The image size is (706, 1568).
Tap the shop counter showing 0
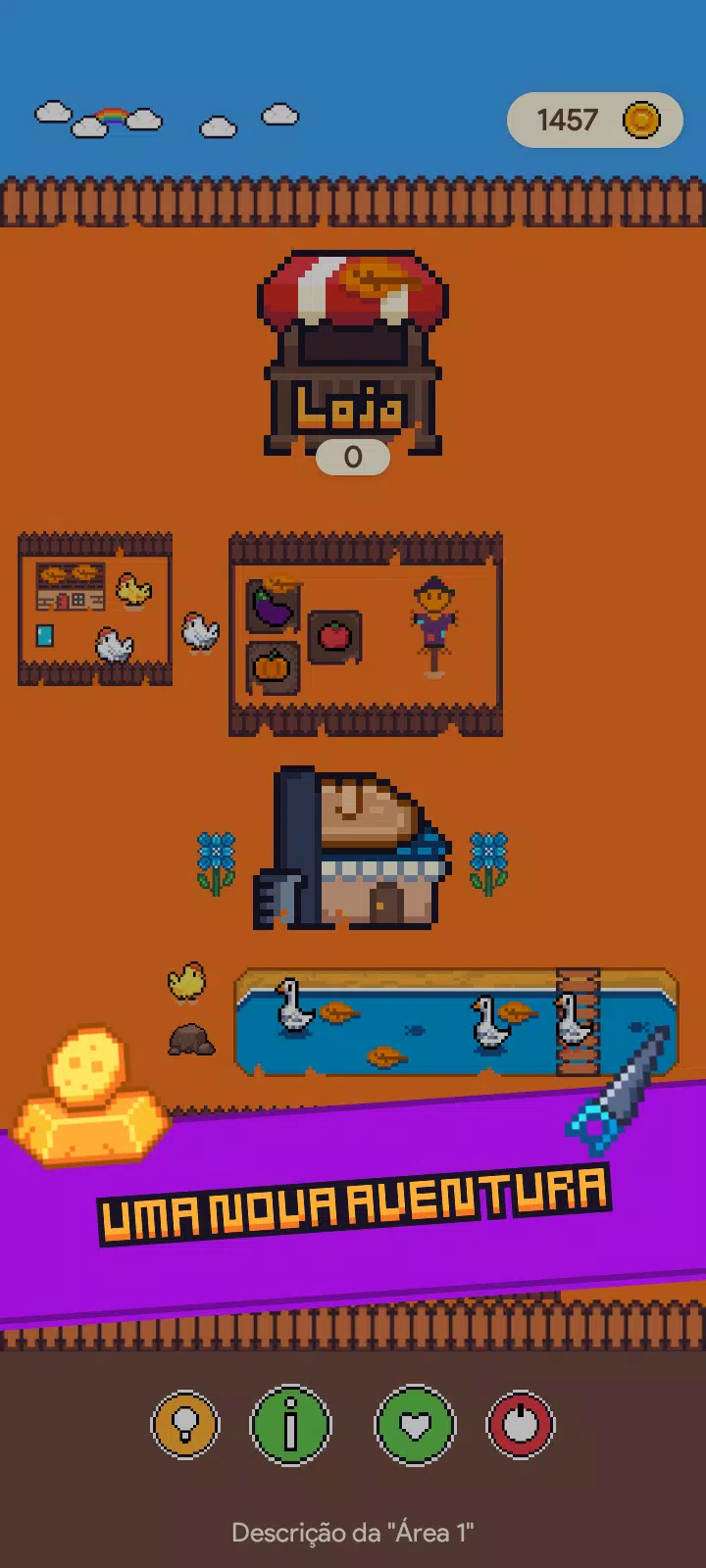(351, 456)
